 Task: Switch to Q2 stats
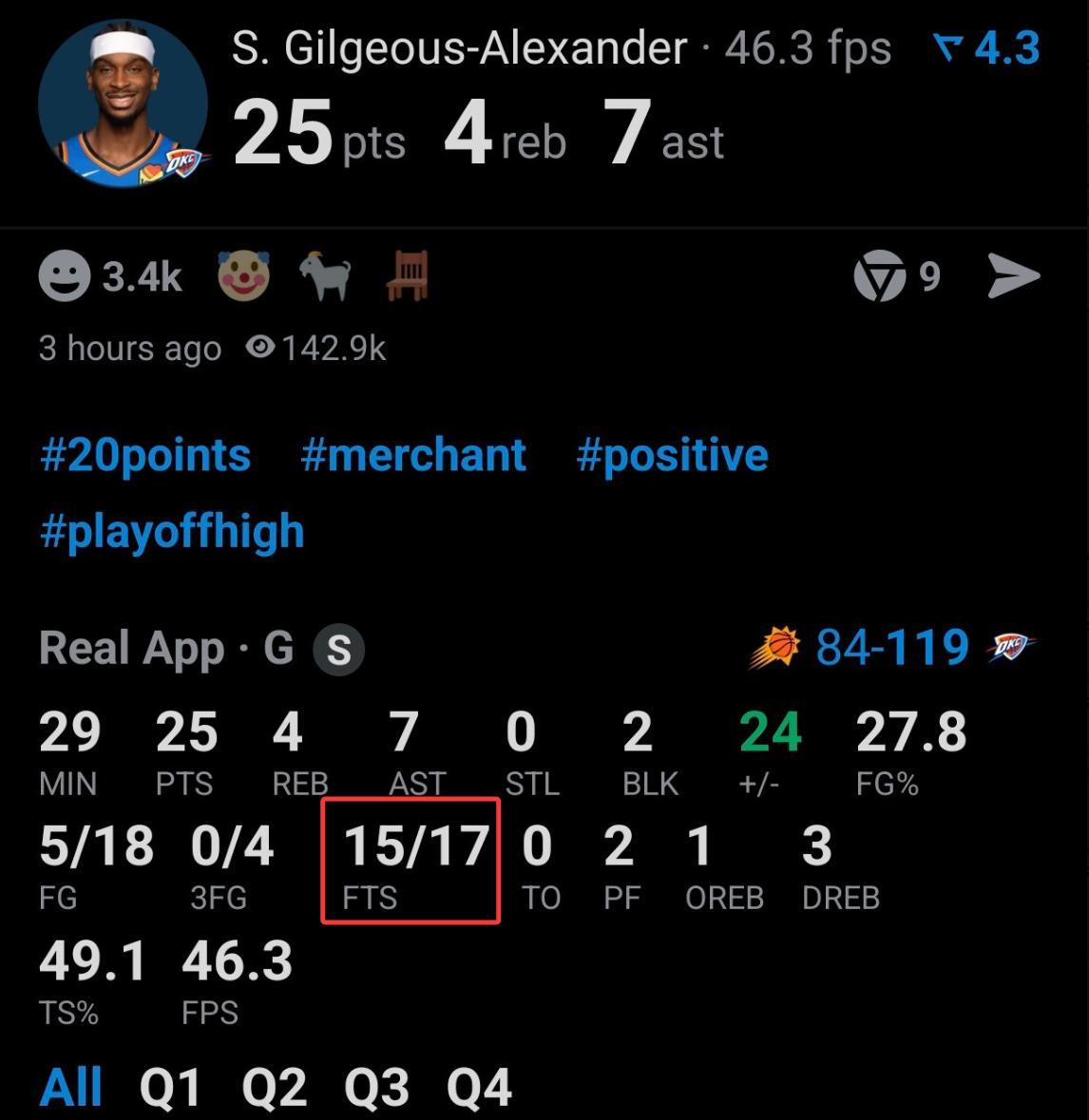coord(274,1087)
